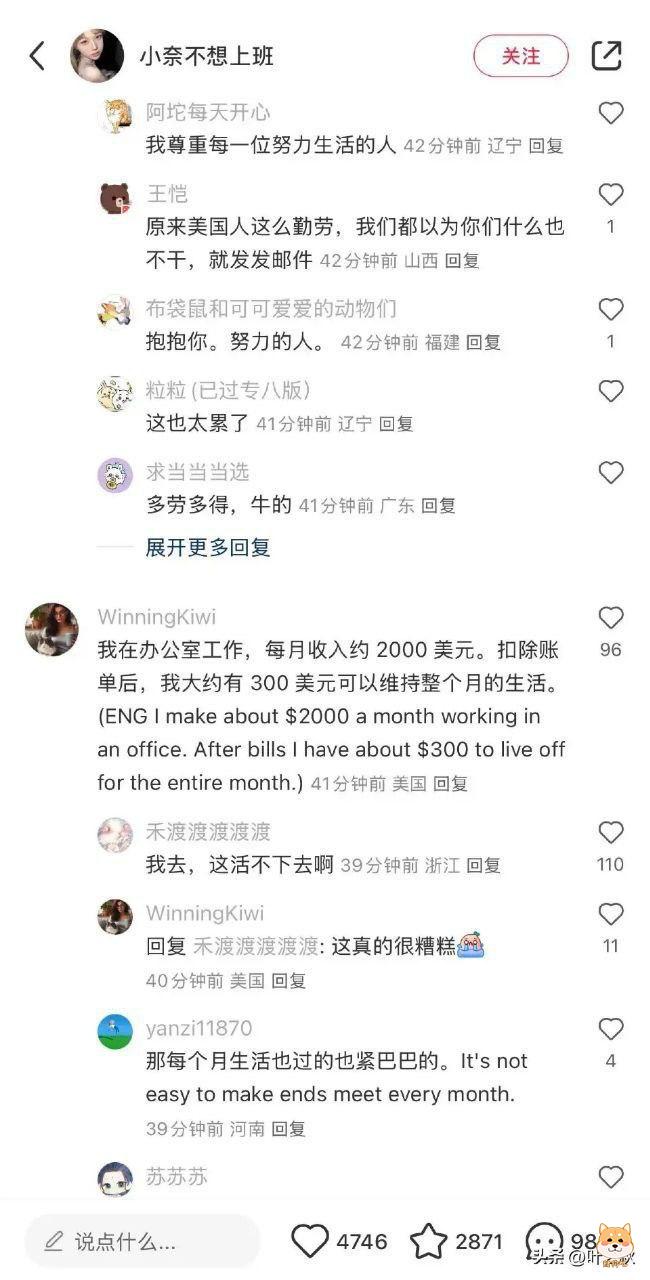Viewport: 650px width, 1280px height.
Task: Open 小奈不想上班's profile avatar
Action: click(97, 56)
